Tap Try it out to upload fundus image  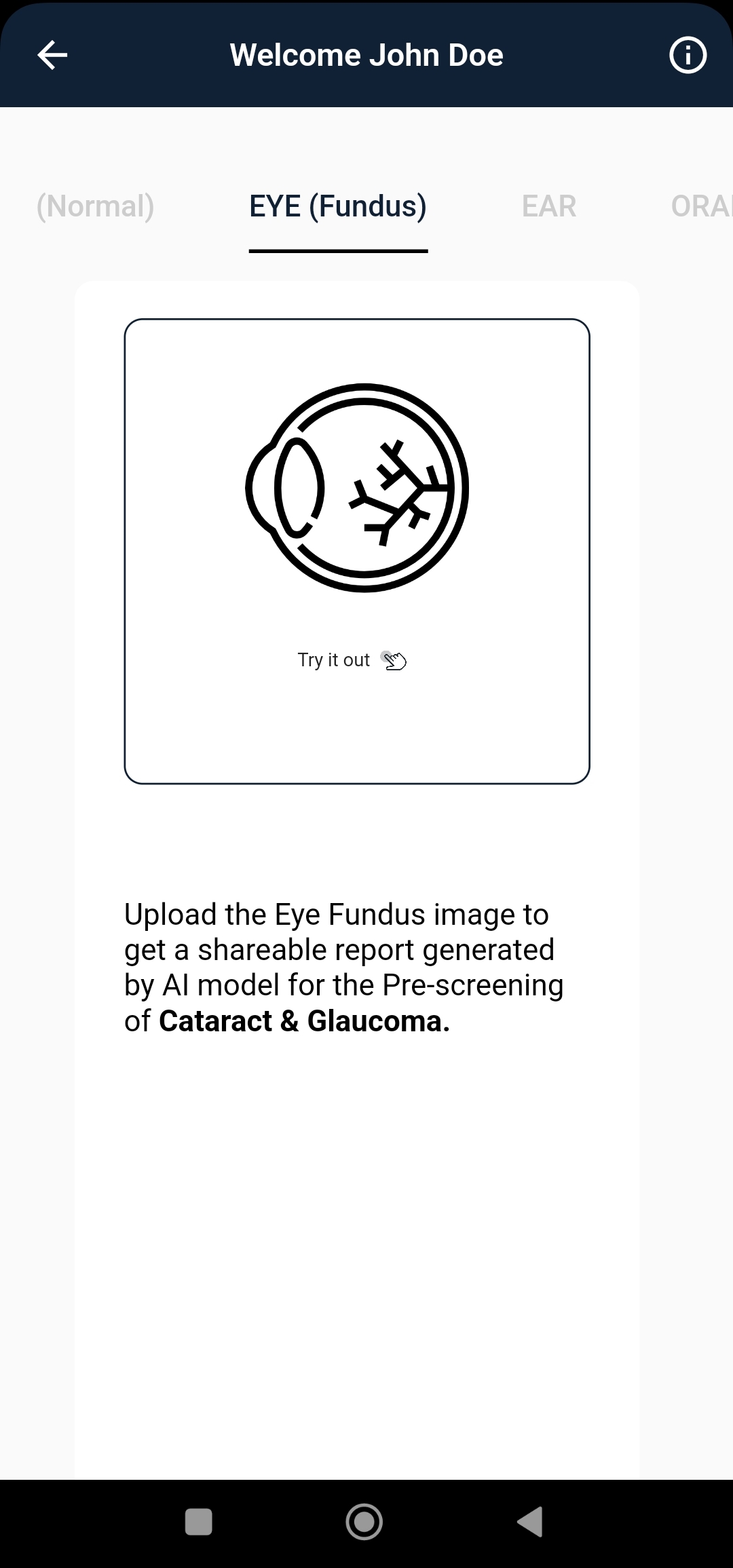(333, 659)
